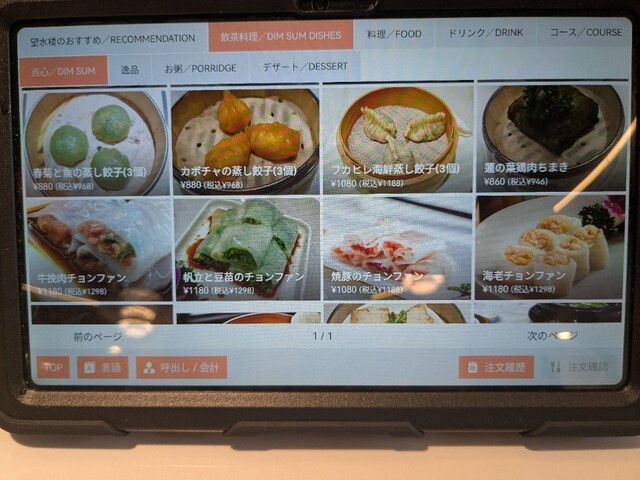Change language with 言語 button
The image size is (640, 480).
(103, 367)
